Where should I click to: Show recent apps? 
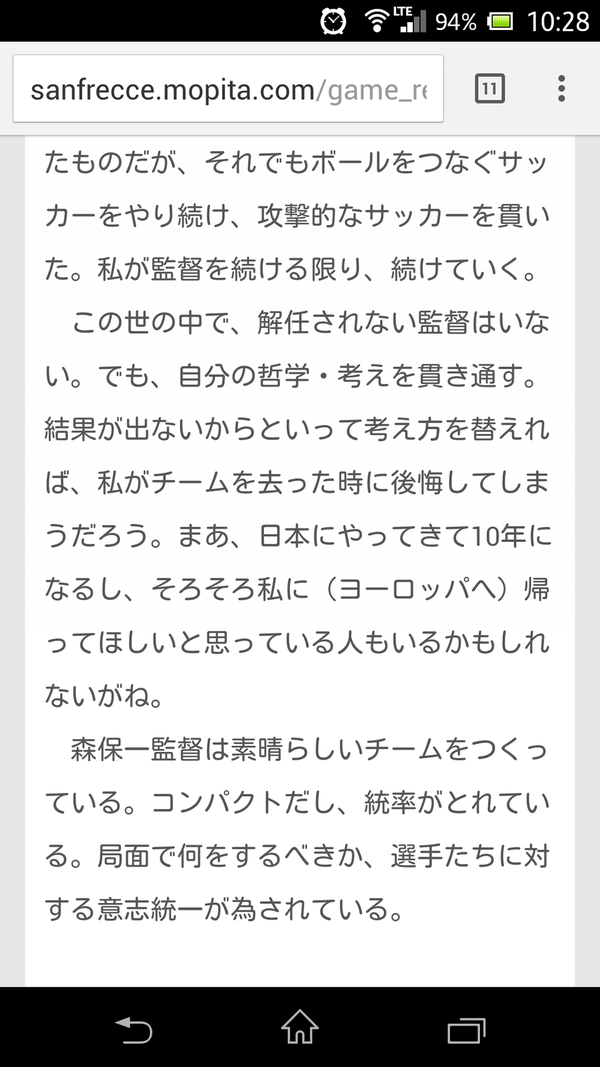click(x=466, y=1027)
